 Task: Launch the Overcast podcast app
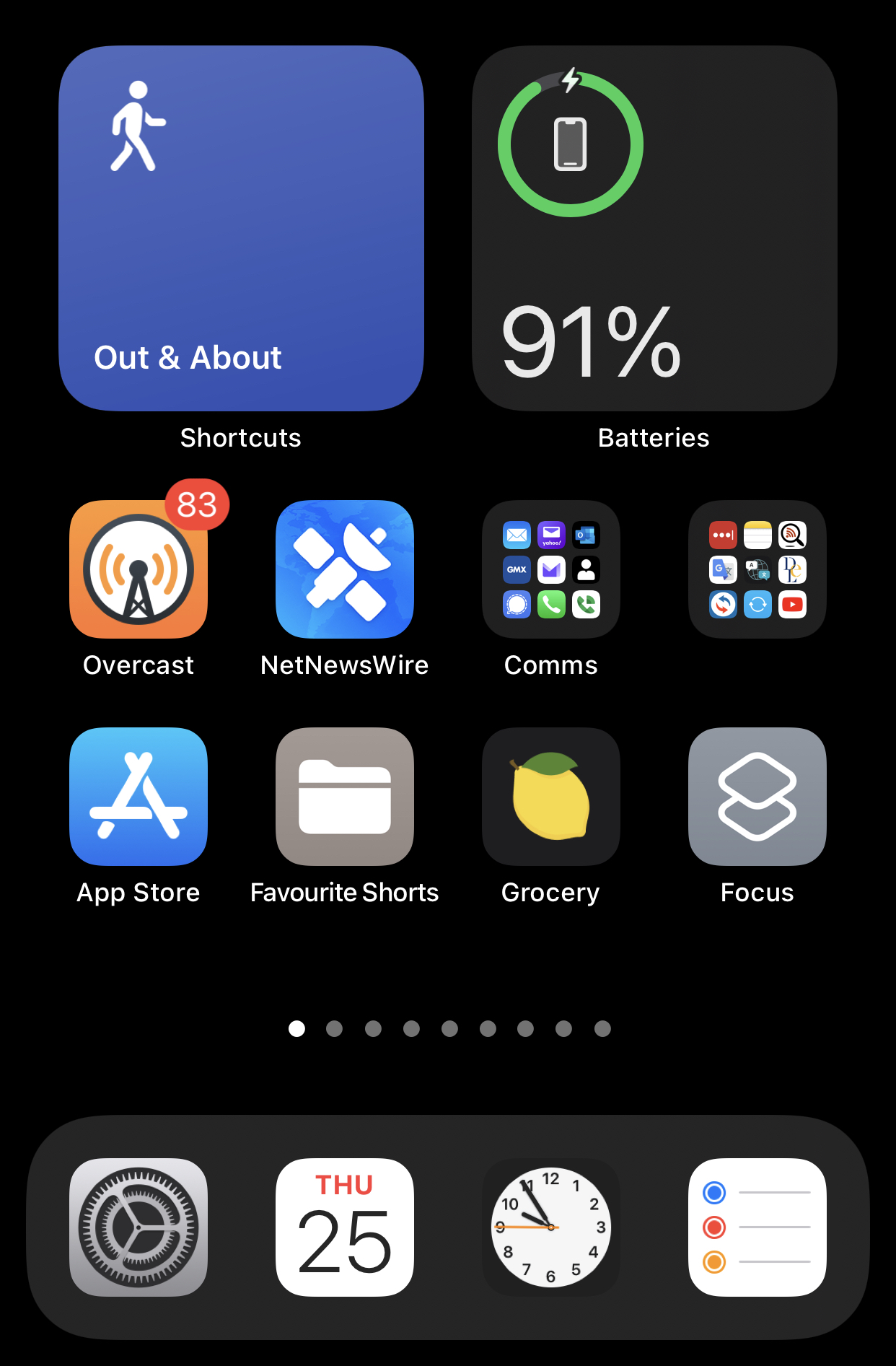tap(139, 569)
